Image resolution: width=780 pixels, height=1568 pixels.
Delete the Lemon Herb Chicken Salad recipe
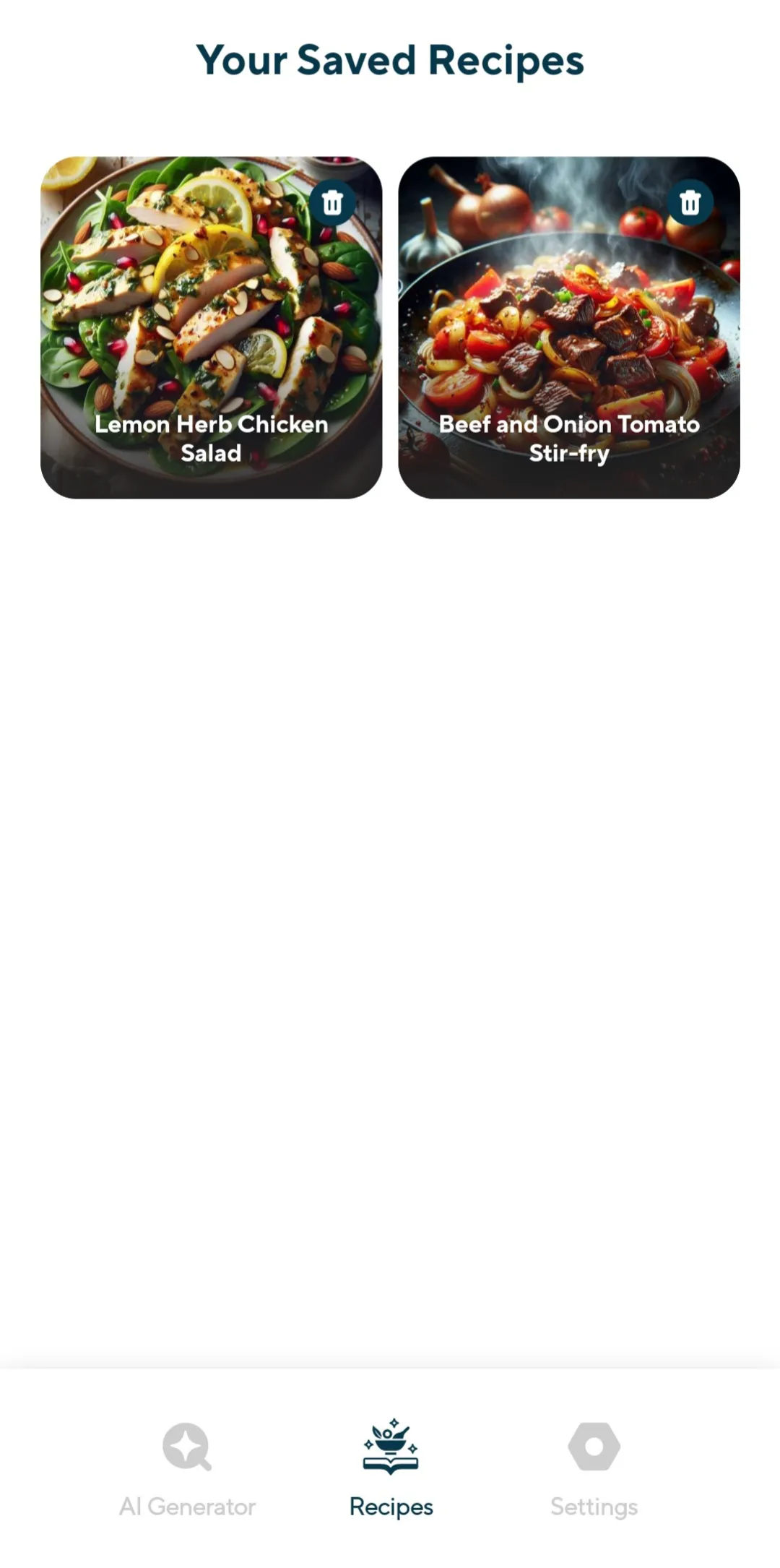[333, 203]
